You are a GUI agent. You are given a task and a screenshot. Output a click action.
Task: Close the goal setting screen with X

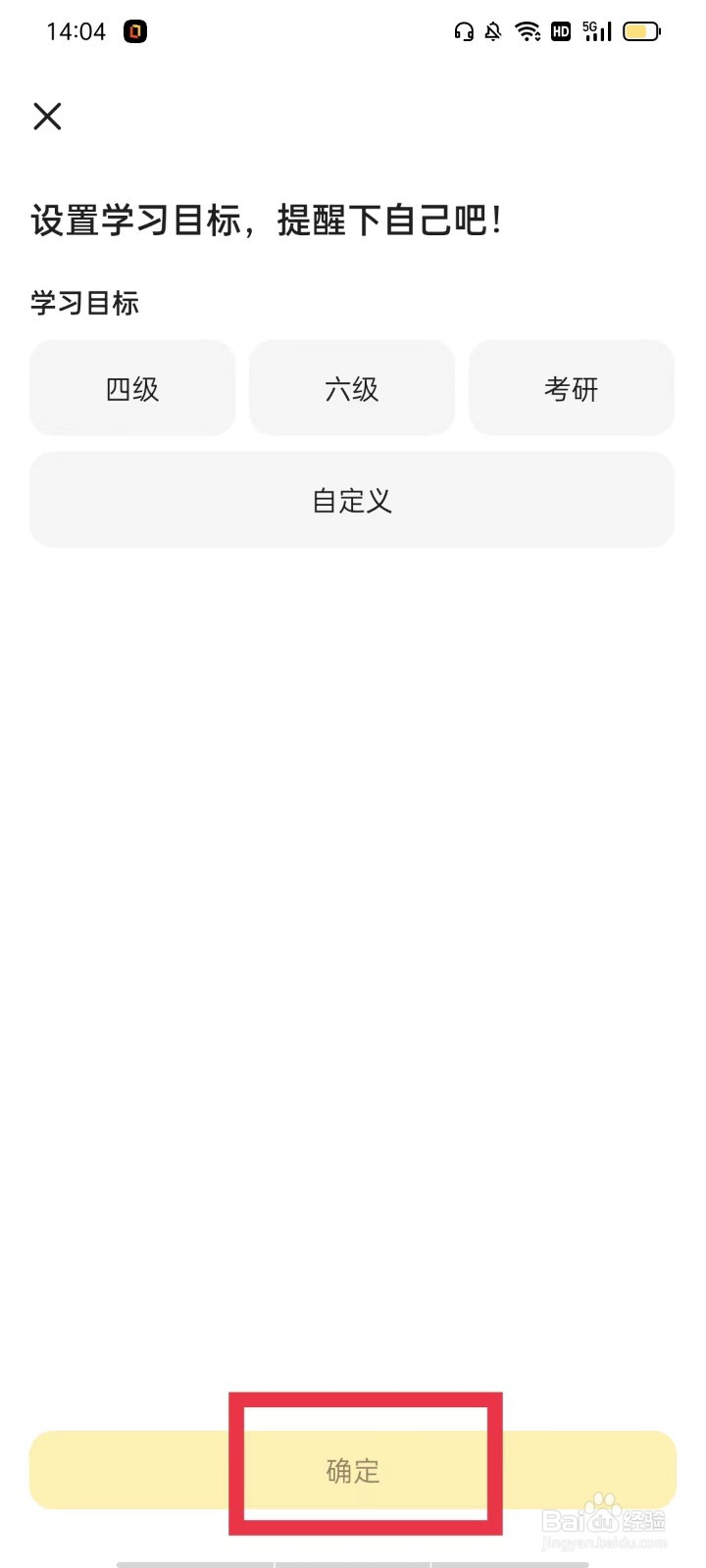tap(46, 116)
